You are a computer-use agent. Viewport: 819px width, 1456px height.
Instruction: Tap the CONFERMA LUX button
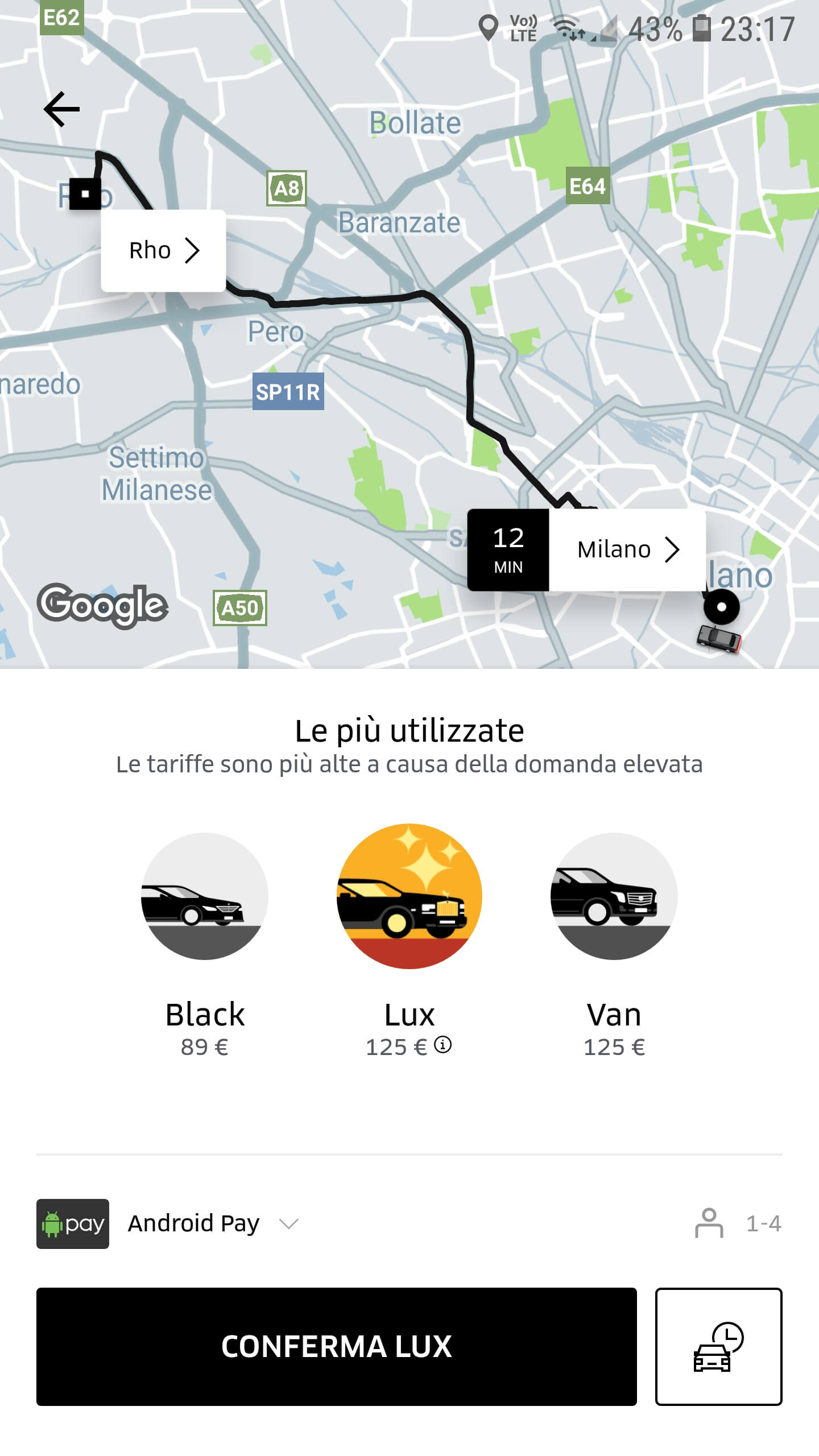pyautogui.click(x=336, y=1346)
